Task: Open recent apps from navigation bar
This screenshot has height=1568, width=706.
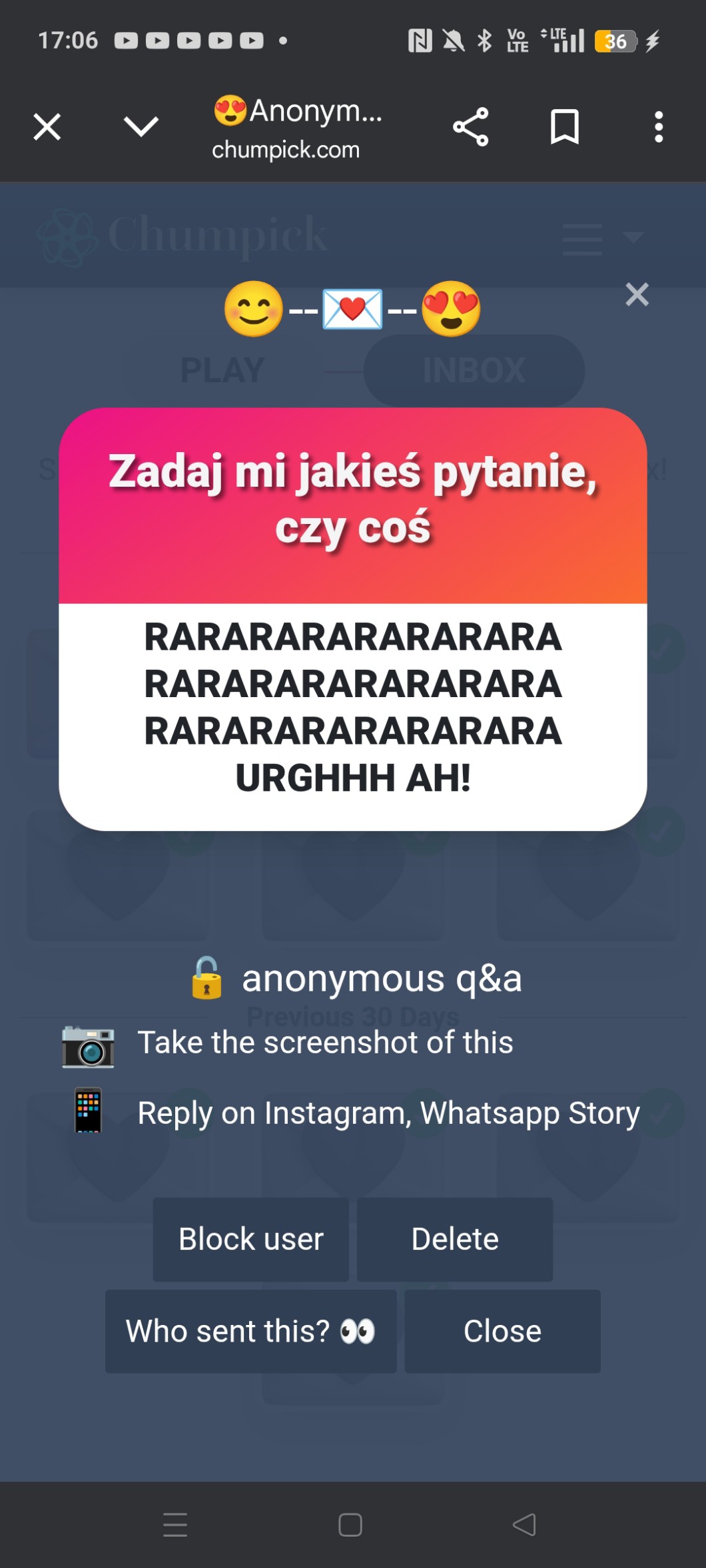Action: [175, 1525]
